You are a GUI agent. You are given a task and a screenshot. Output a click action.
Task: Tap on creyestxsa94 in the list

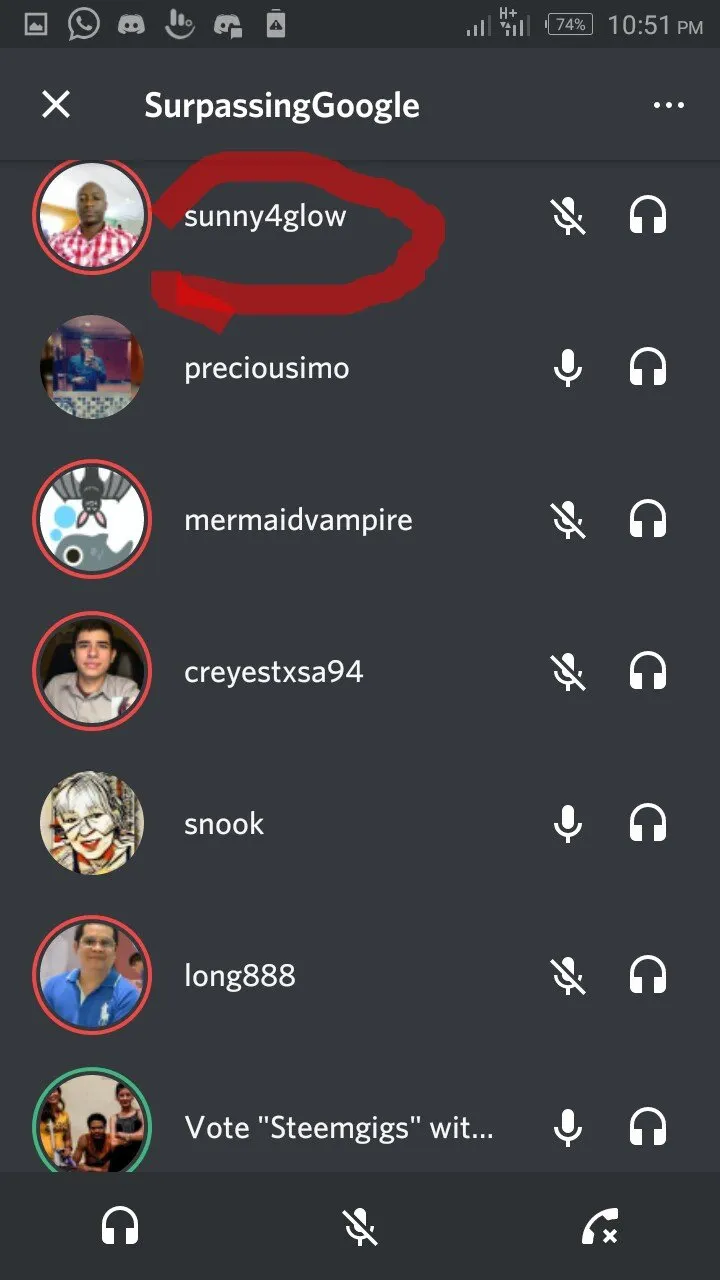360,672
